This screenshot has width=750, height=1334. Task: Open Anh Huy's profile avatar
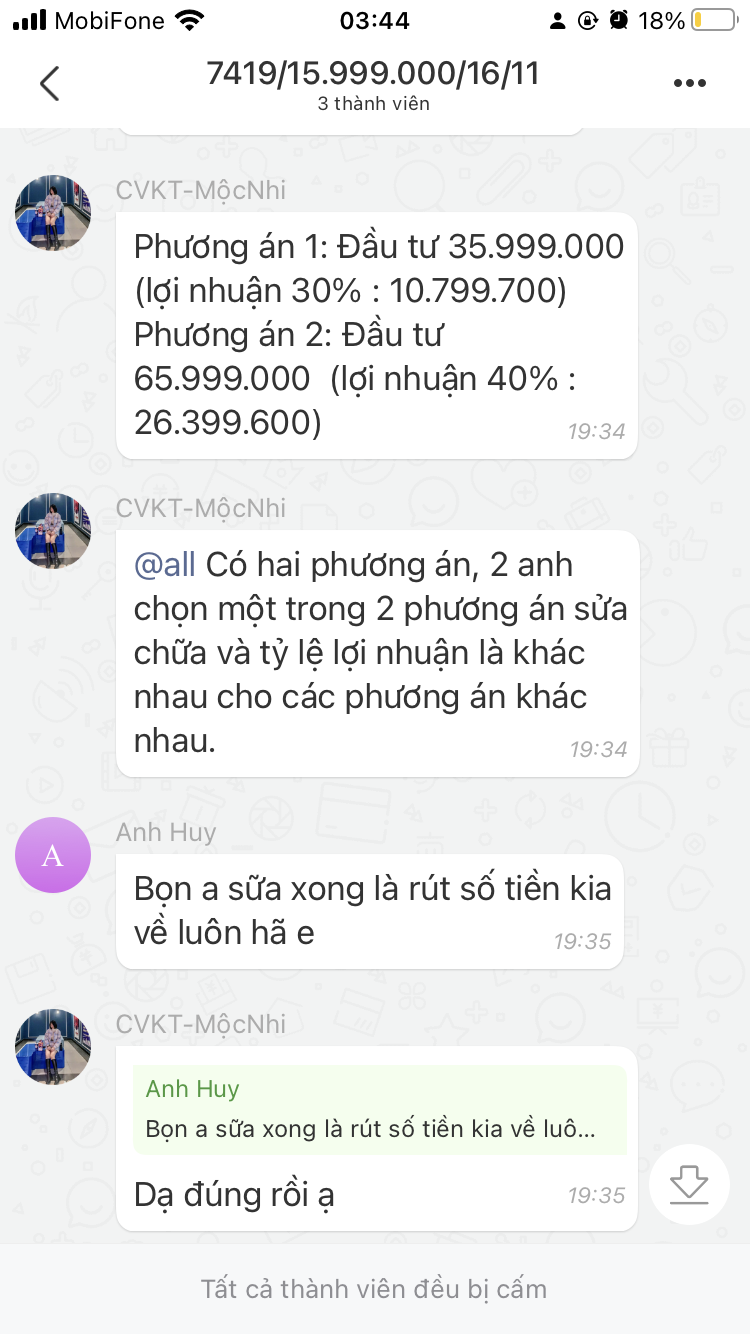[53, 855]
